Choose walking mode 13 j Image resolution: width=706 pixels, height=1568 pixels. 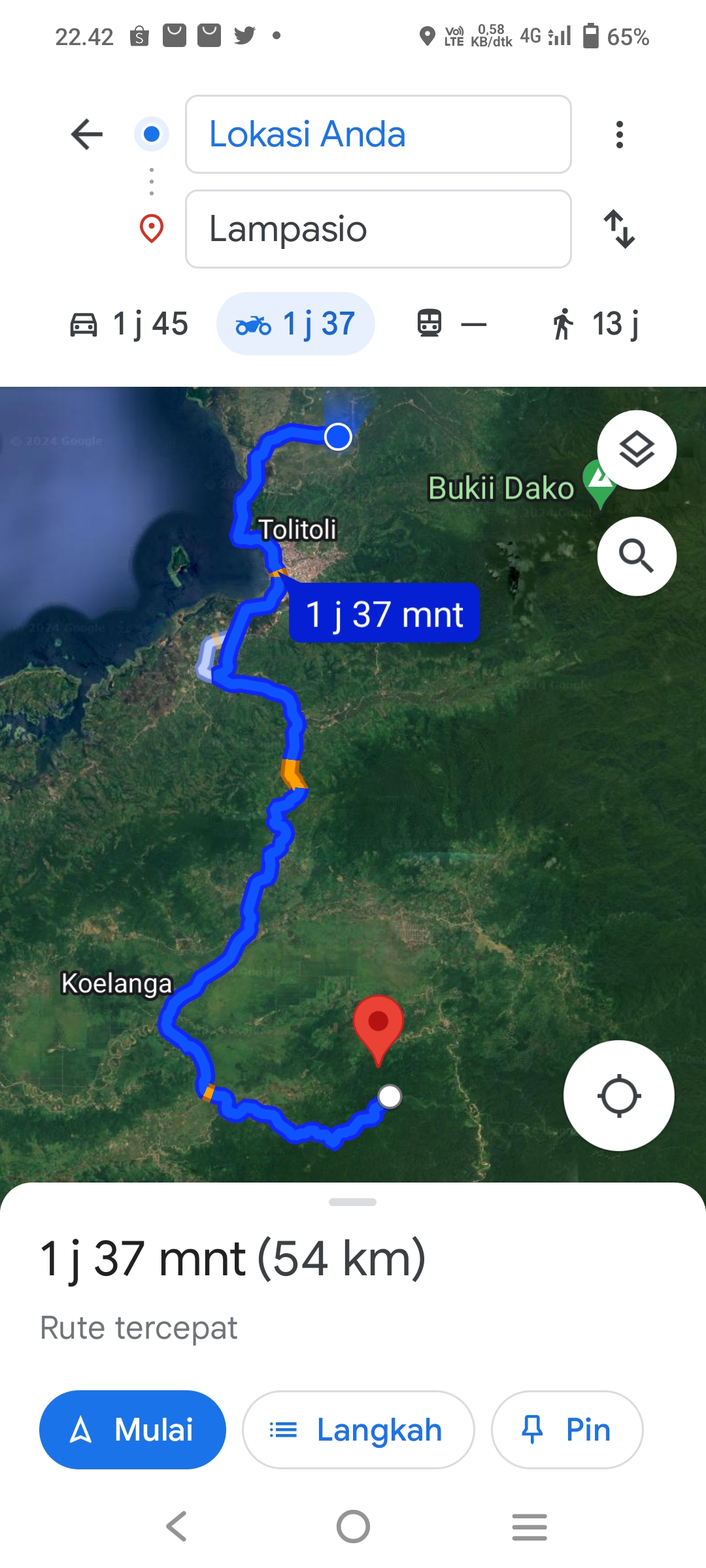[x=594, y=324]
